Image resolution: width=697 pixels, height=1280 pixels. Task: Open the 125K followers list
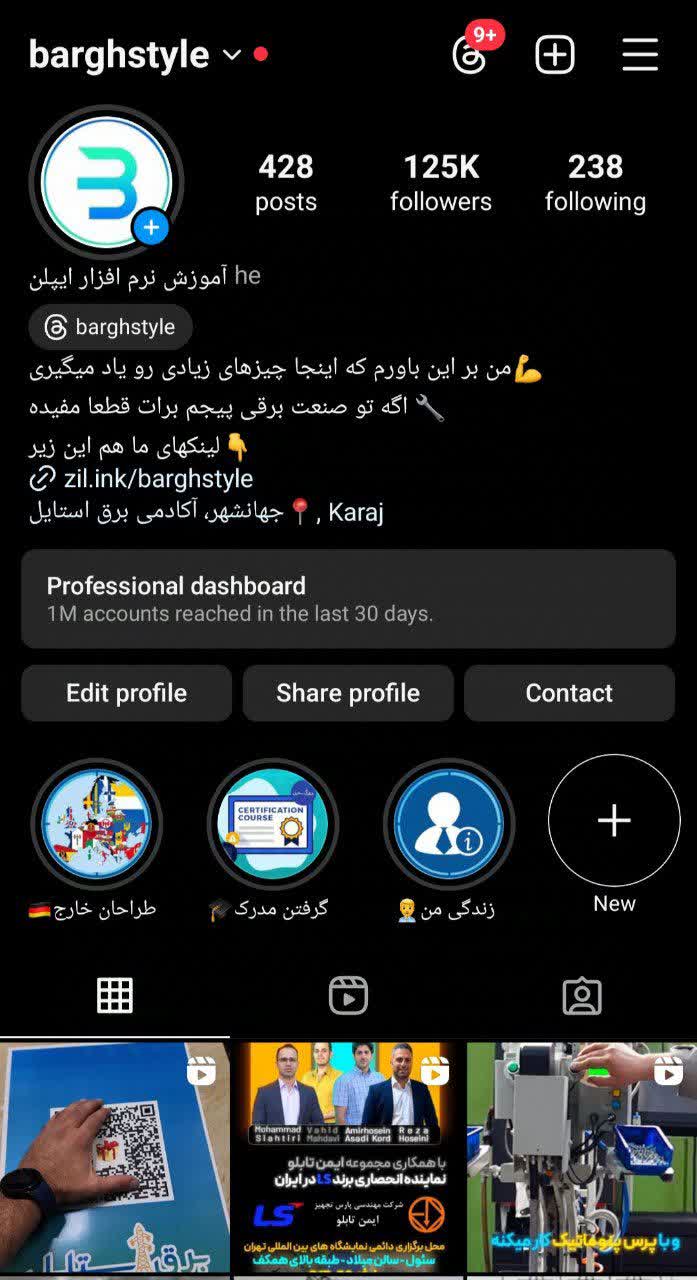point(441,182)
